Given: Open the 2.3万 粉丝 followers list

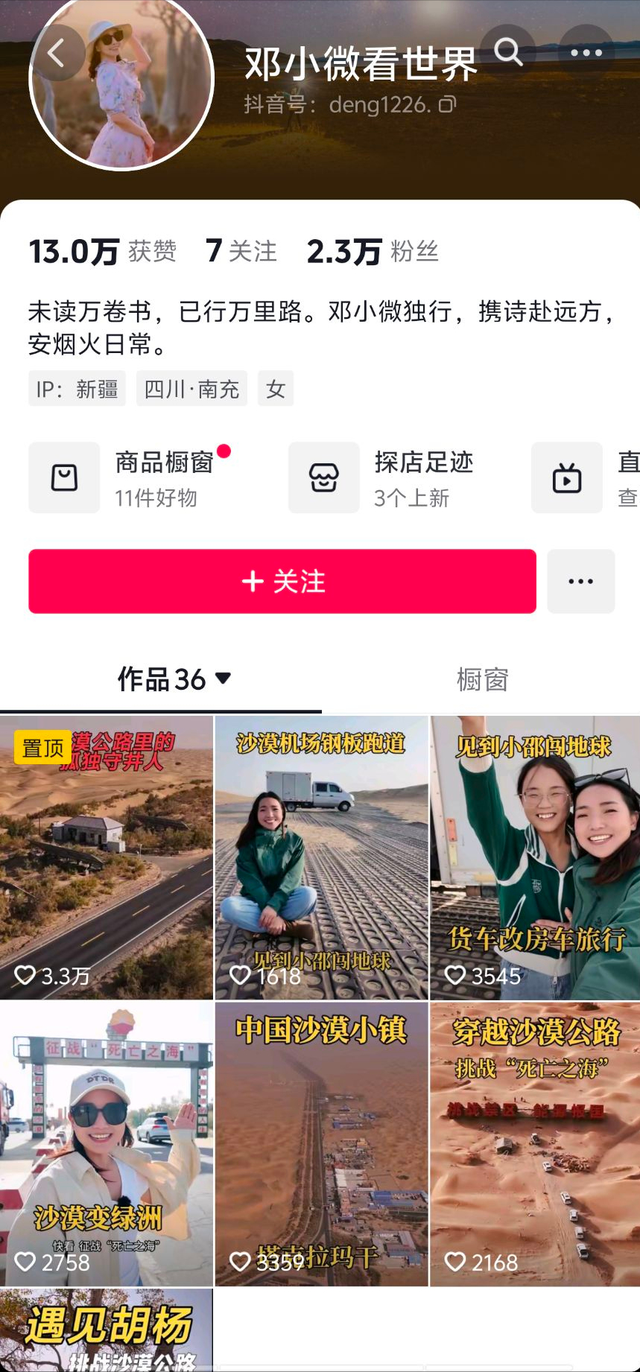Looking at the screenshot, I should click(372, 251).
